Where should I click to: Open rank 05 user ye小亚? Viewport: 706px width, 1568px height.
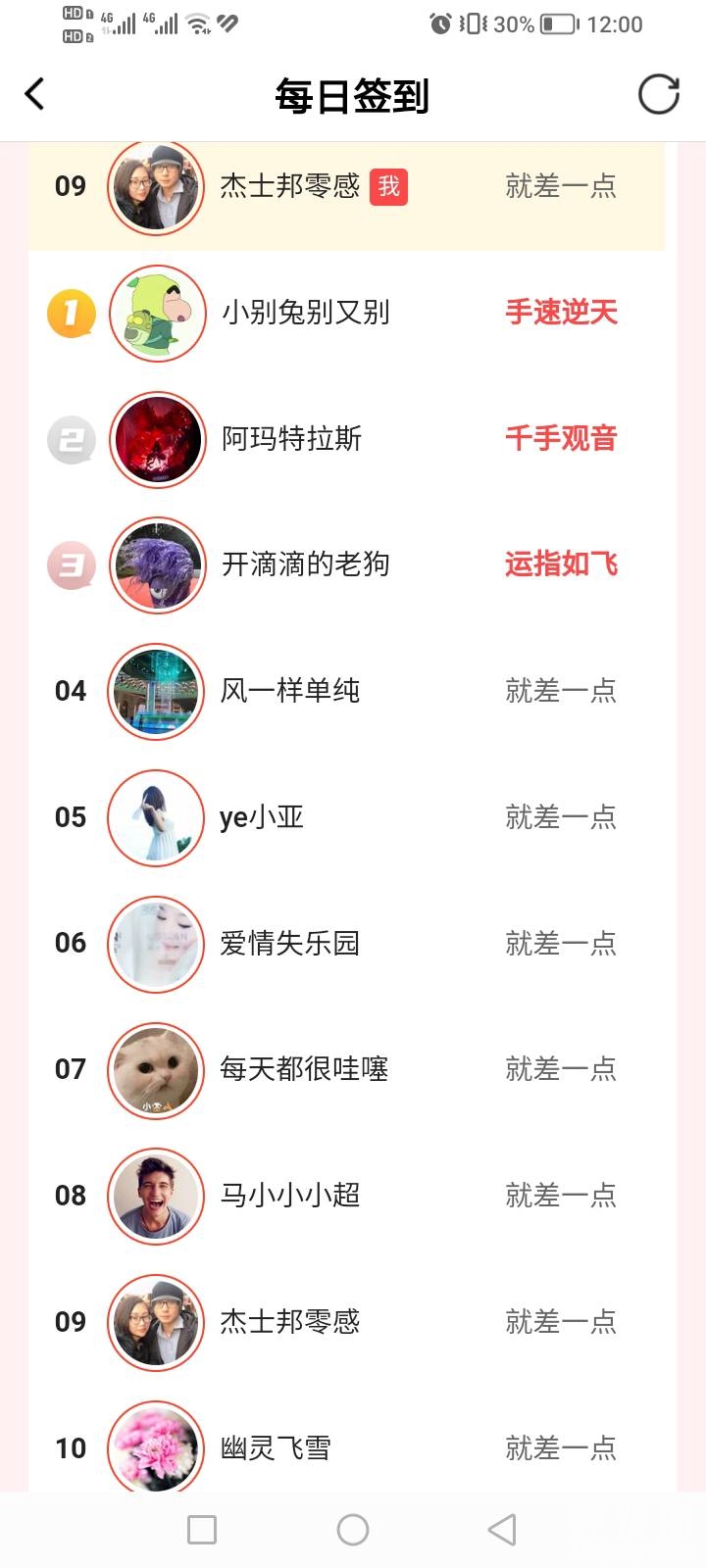click(261, 817)
